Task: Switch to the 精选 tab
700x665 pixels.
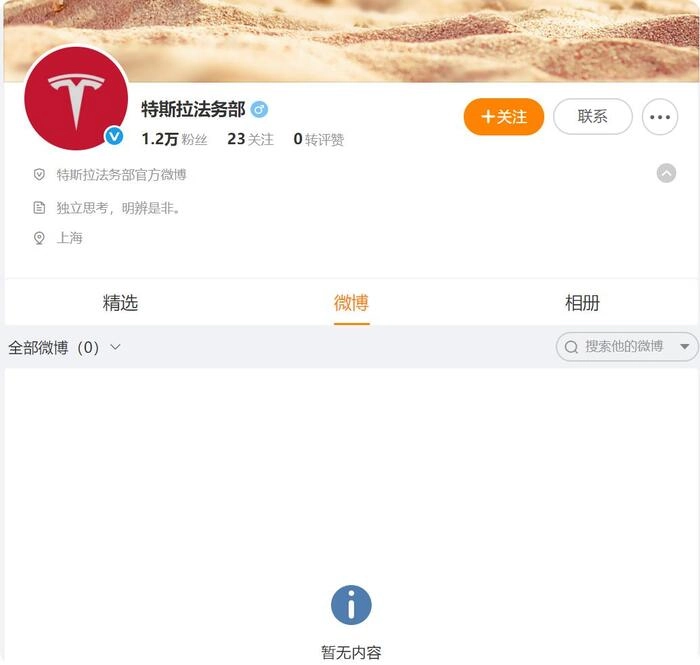Action: (x=120, y=303)
